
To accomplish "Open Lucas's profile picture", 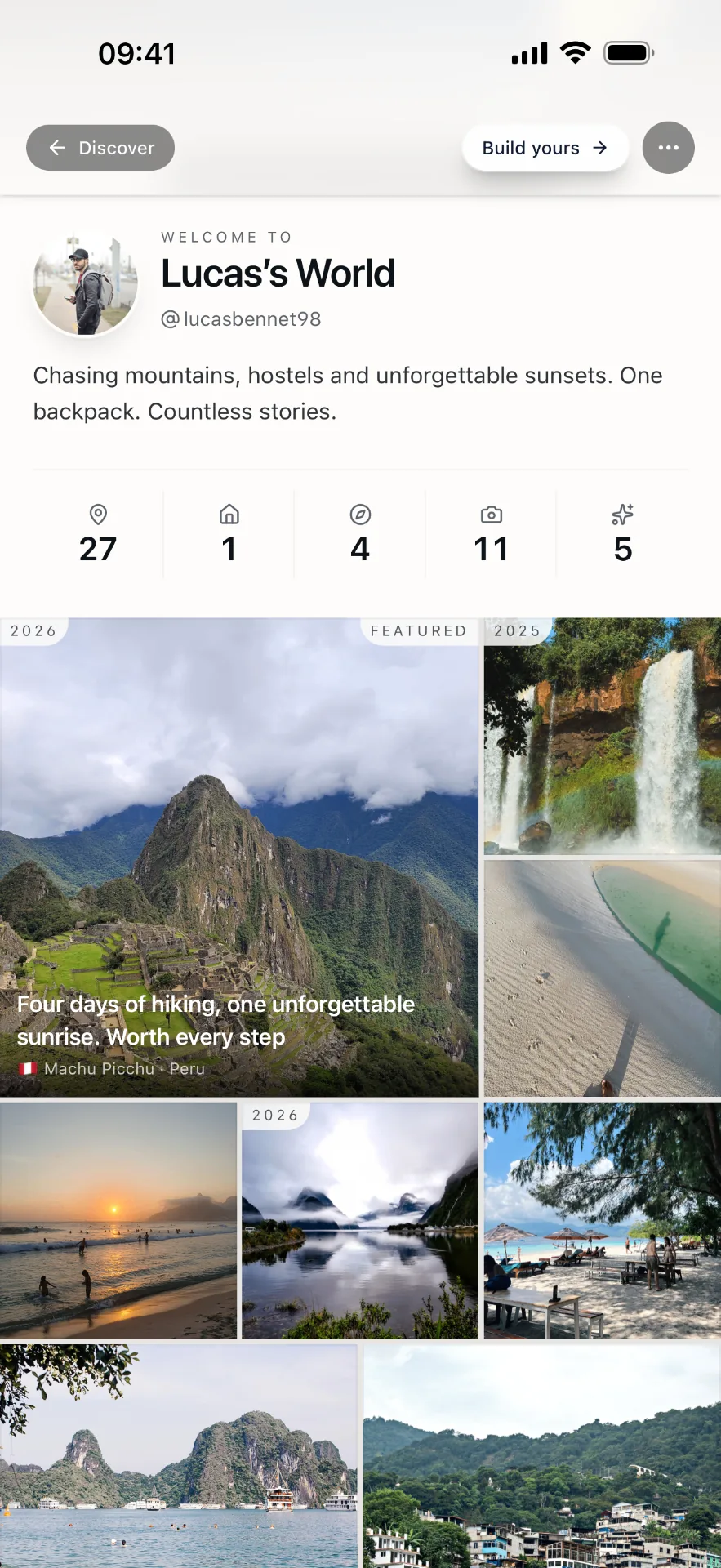I will click(x=86, y=283).
